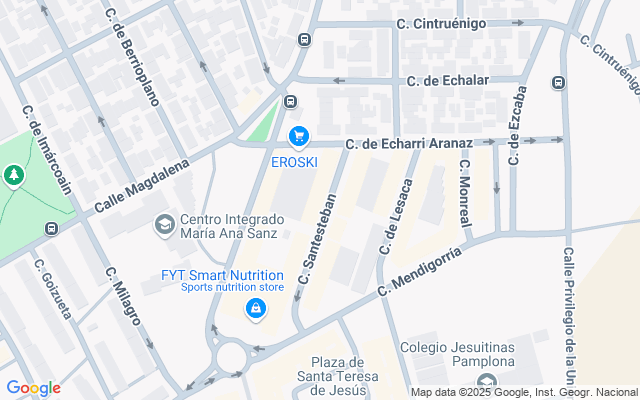Open the green park tree marker

click(x=14, y=177)
